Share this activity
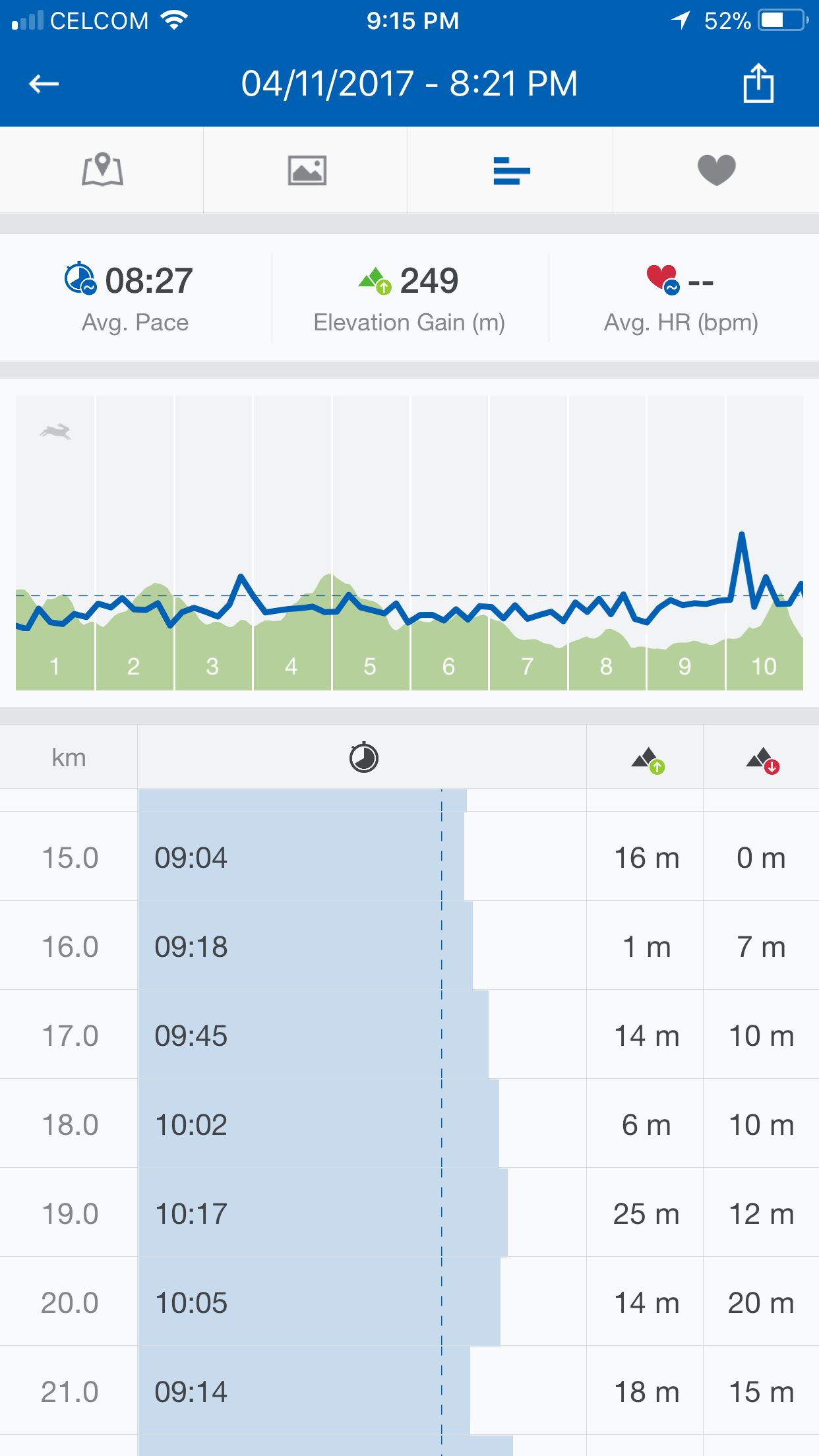 tap(758, 84)
